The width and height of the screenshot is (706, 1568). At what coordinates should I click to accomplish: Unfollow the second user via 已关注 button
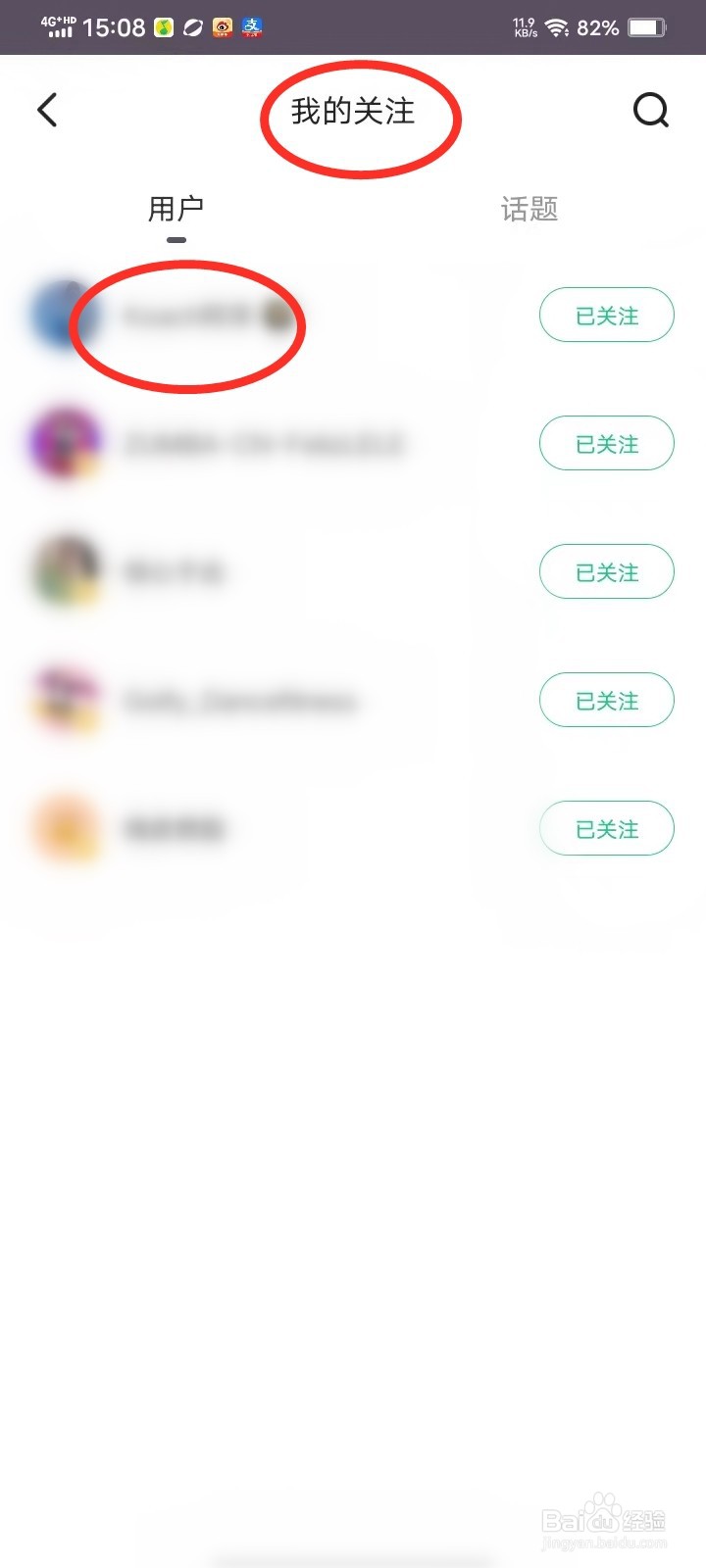coord(606,443)
